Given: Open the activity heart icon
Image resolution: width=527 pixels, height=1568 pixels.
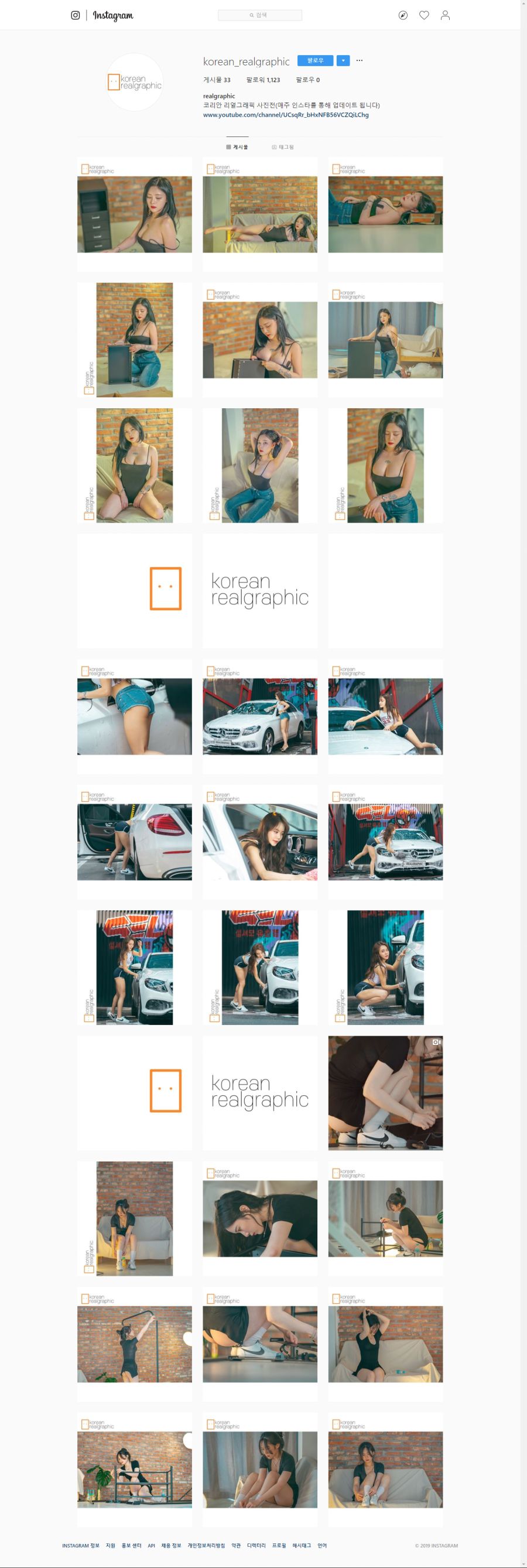Looking at the screenshot, I should 424,15.
